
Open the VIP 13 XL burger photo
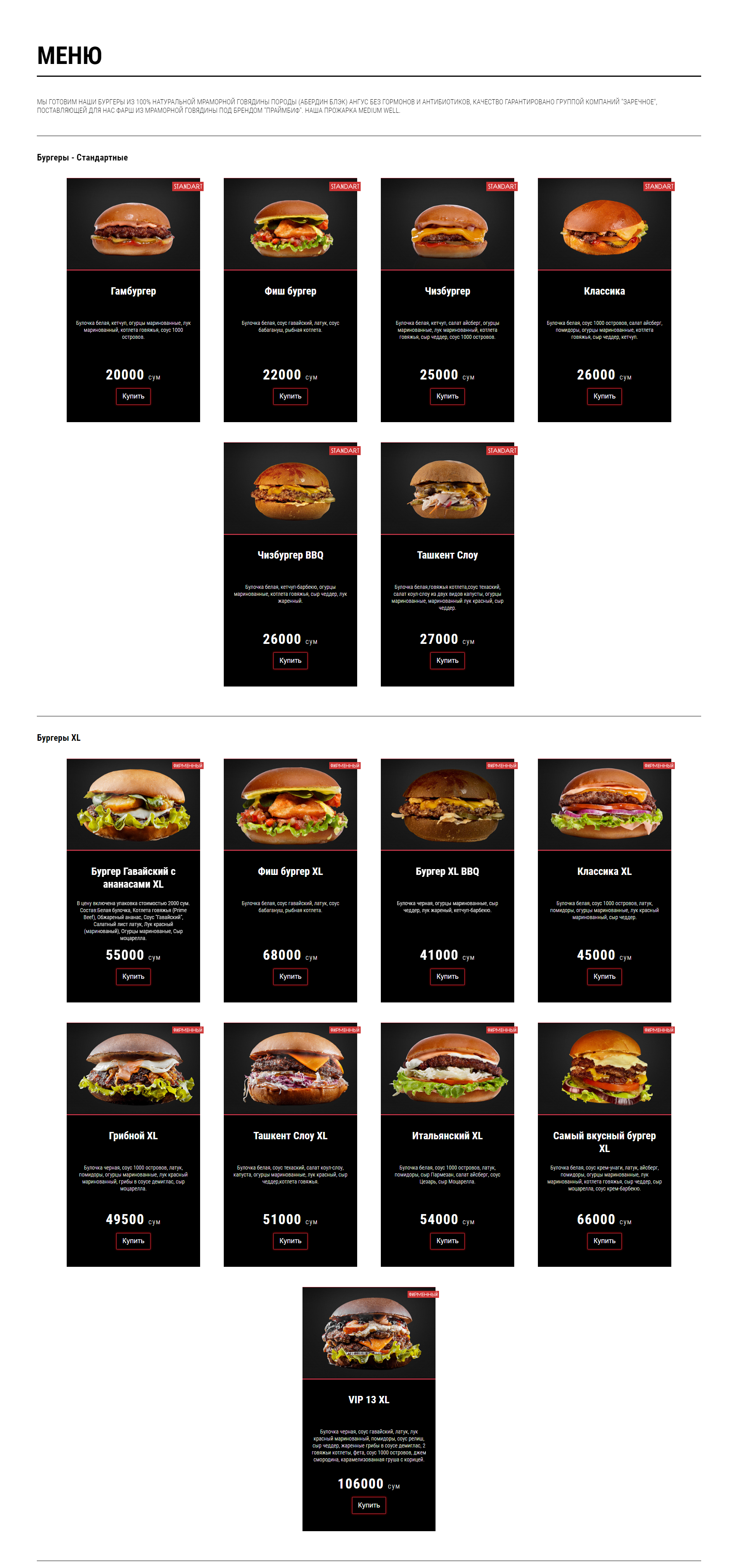368,1333
